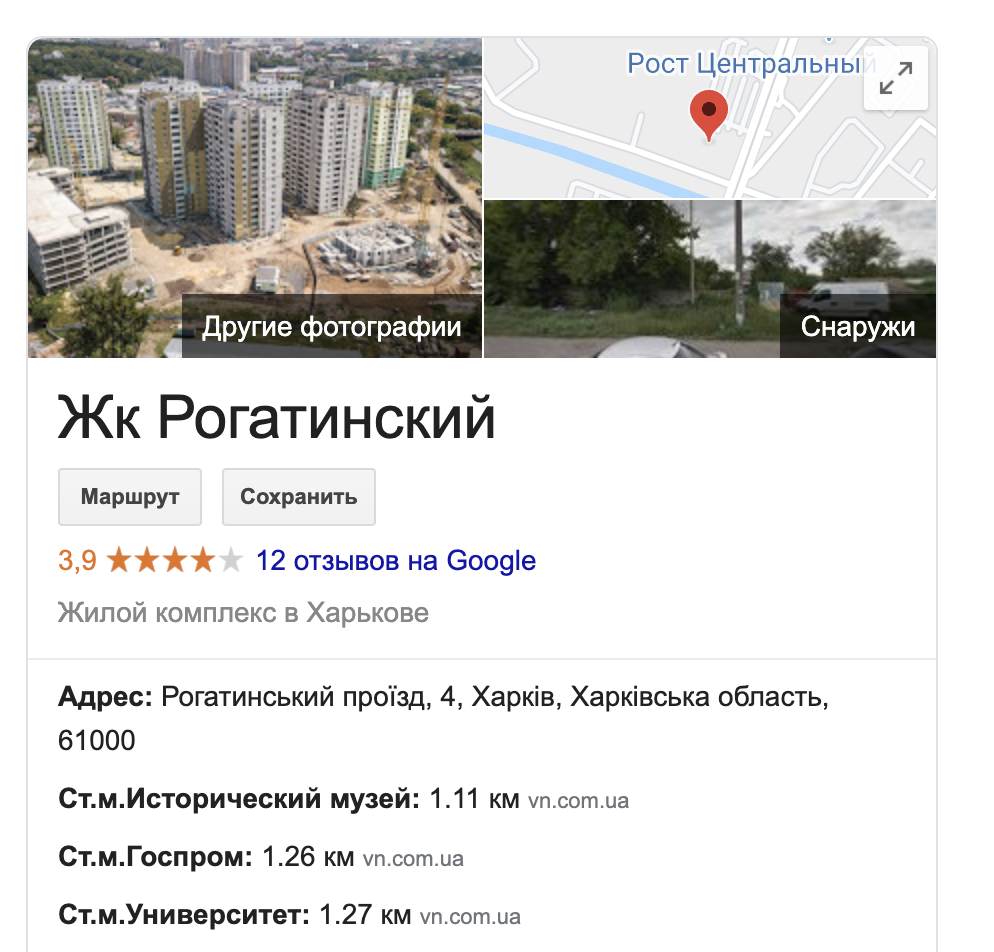Open vn.com.ua link next to Ст.м.Госпром
The height and width of the screenshot is (952, 994).
click(413, 859)
